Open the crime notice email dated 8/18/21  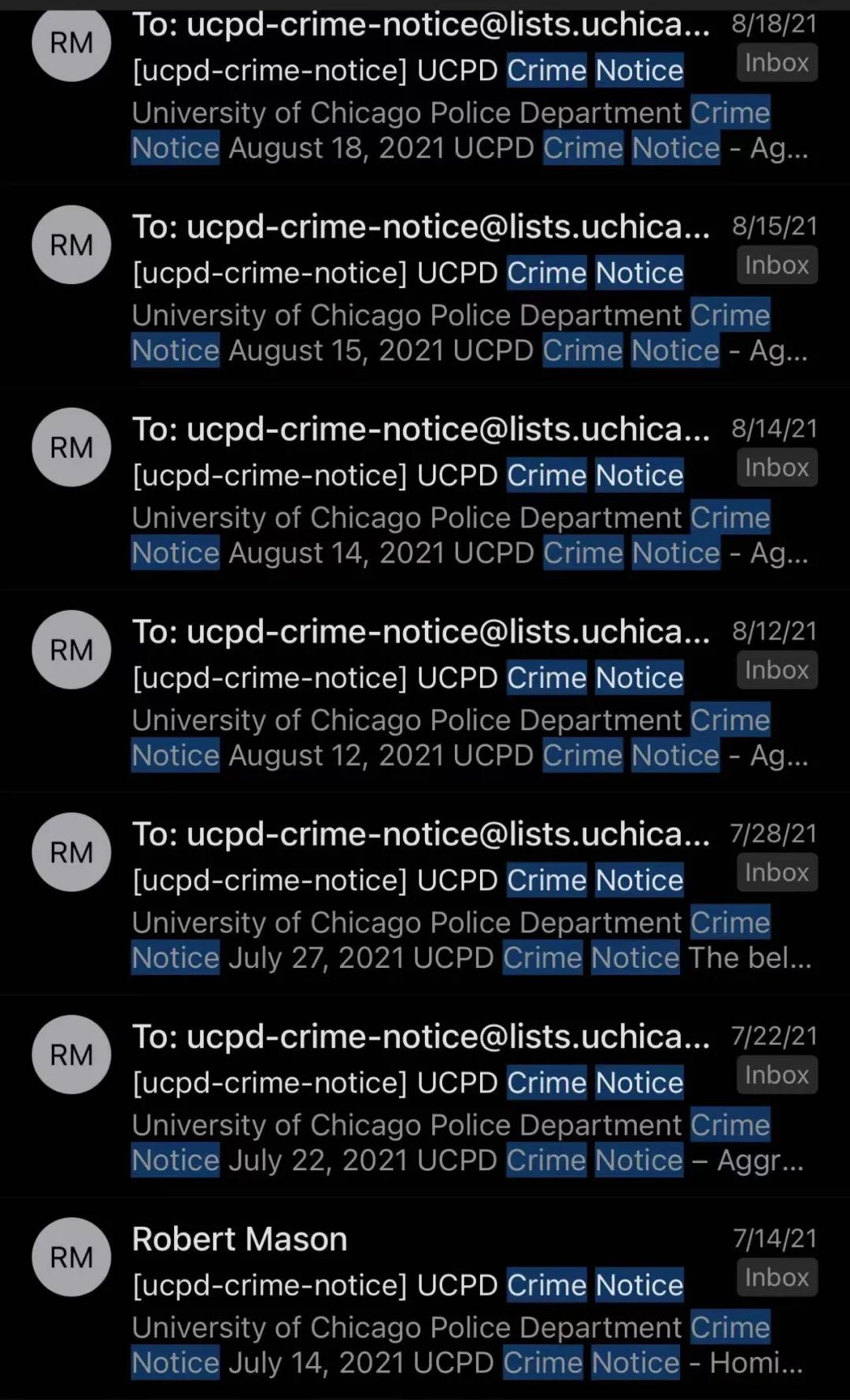(x=425, y=91)
